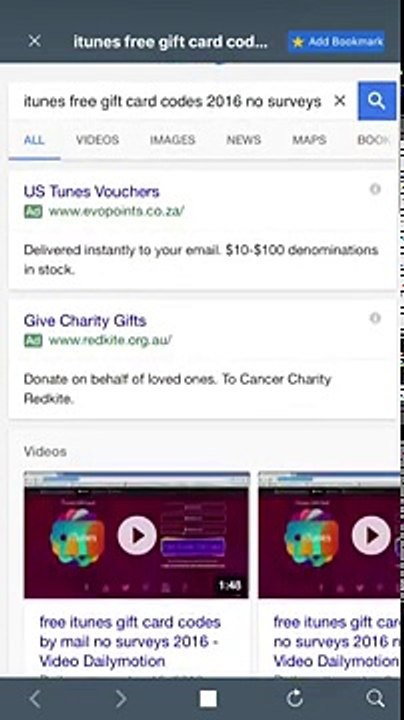Go back to the previous page
This screenshot has height=720, width=404.
[x=35, y=699]
